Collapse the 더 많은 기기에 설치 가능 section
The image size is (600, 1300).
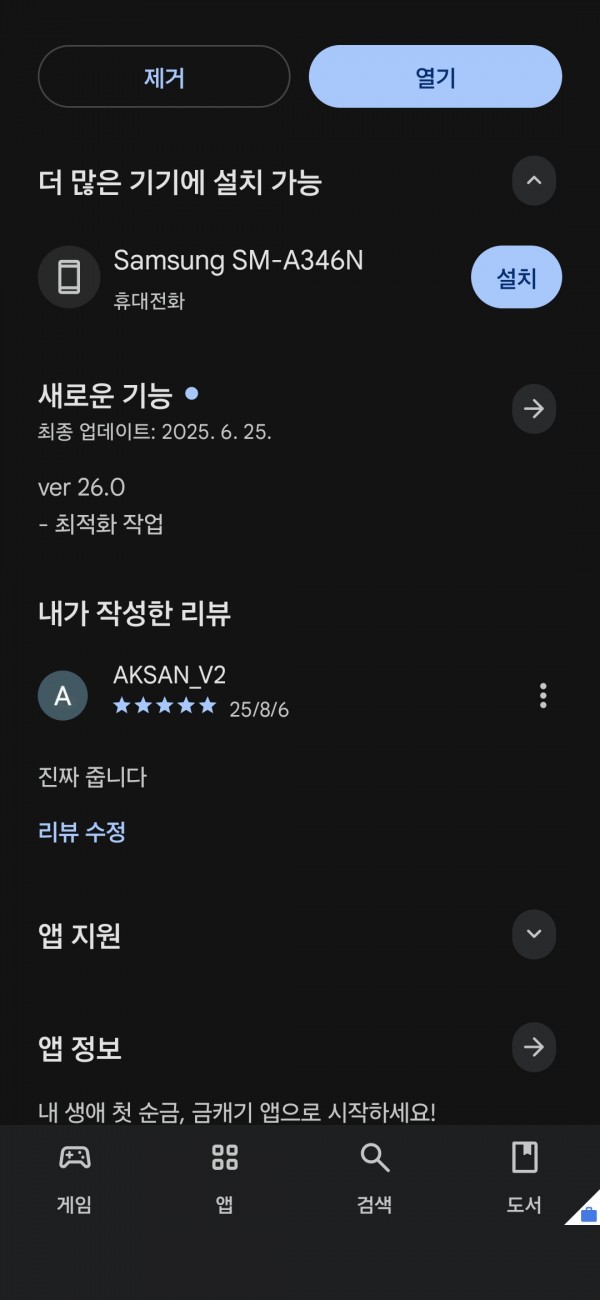click(x=534, y=181)
